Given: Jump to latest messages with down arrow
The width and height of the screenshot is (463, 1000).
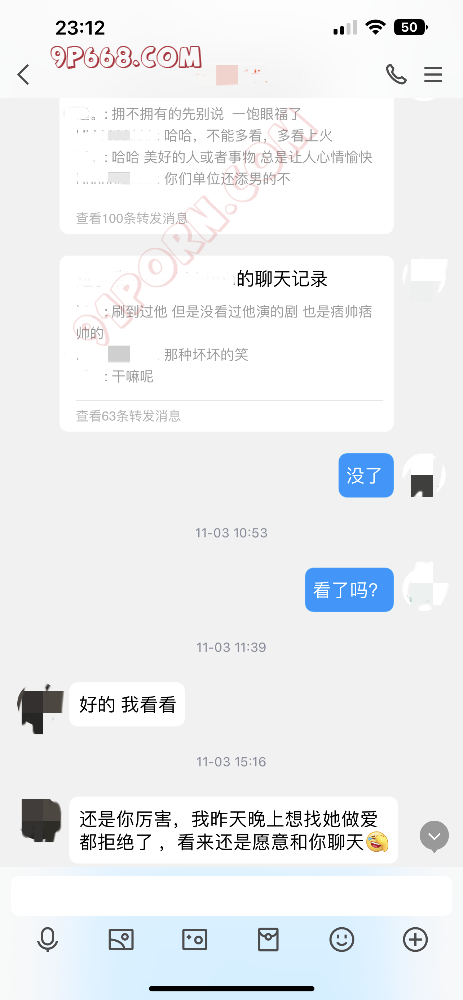Looking at the screenshot, I should (x=434, y=836).
